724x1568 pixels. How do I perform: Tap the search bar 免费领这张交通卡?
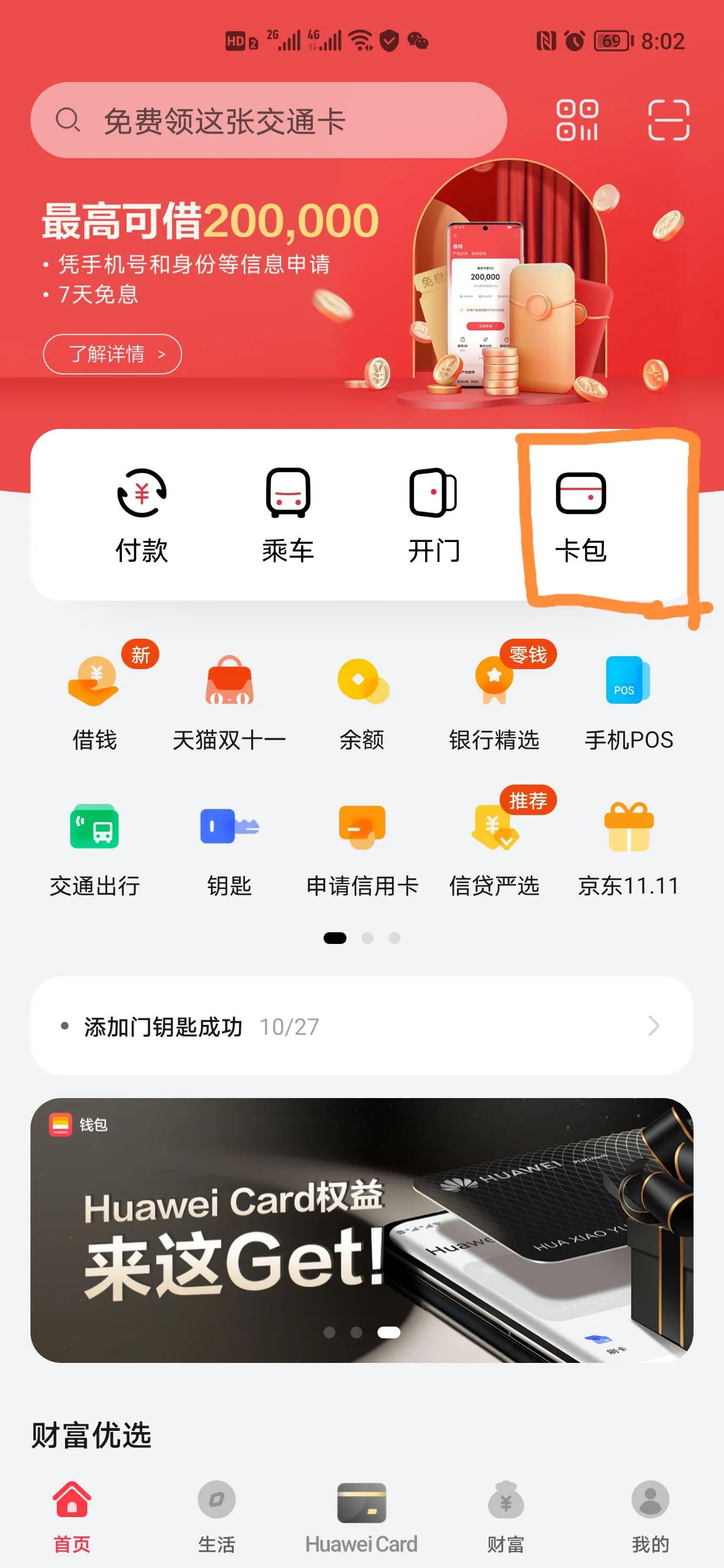[x=268, y=120]
